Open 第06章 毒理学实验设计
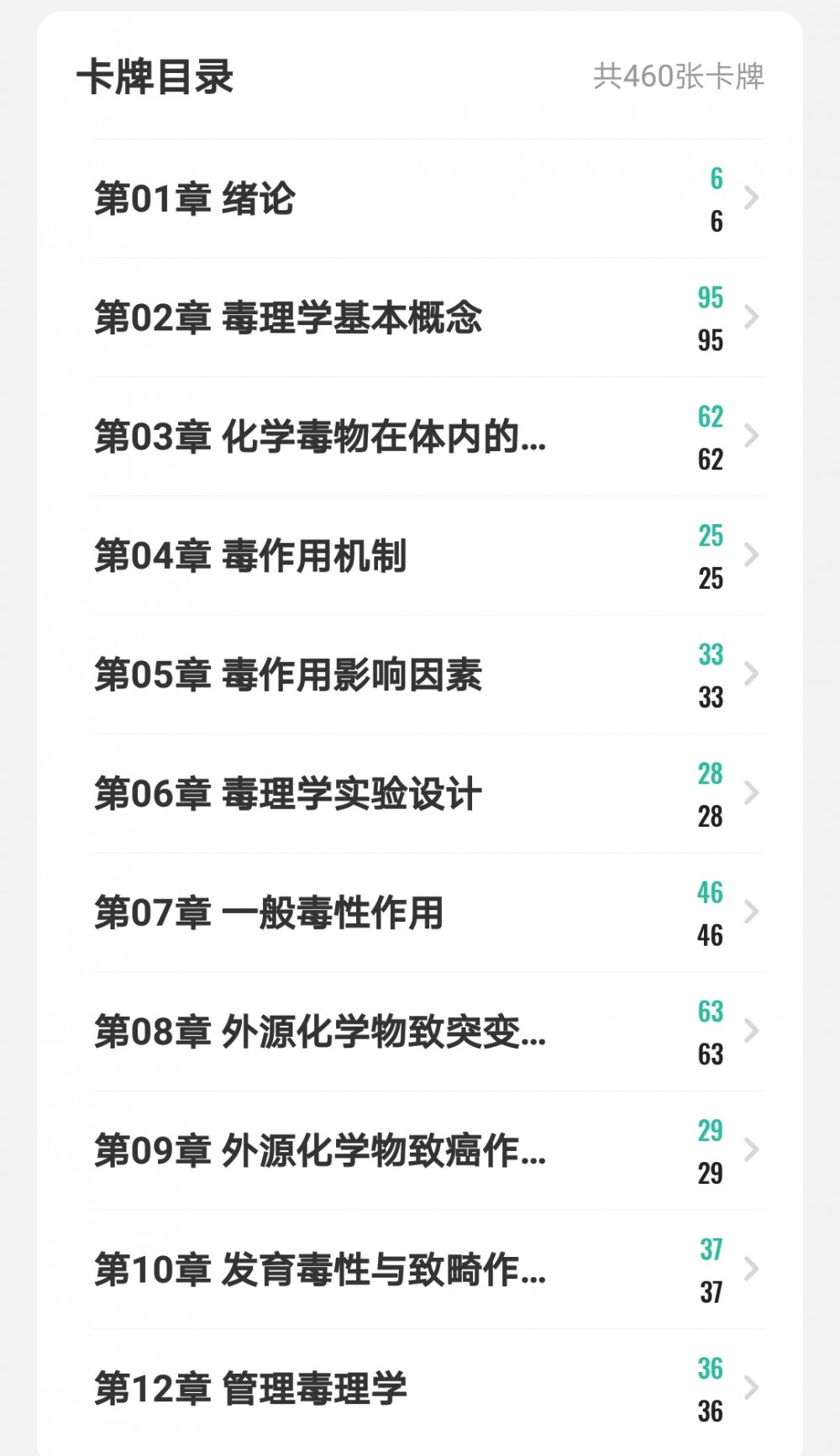Viewport: 840px width, 1456px height. 429,794
